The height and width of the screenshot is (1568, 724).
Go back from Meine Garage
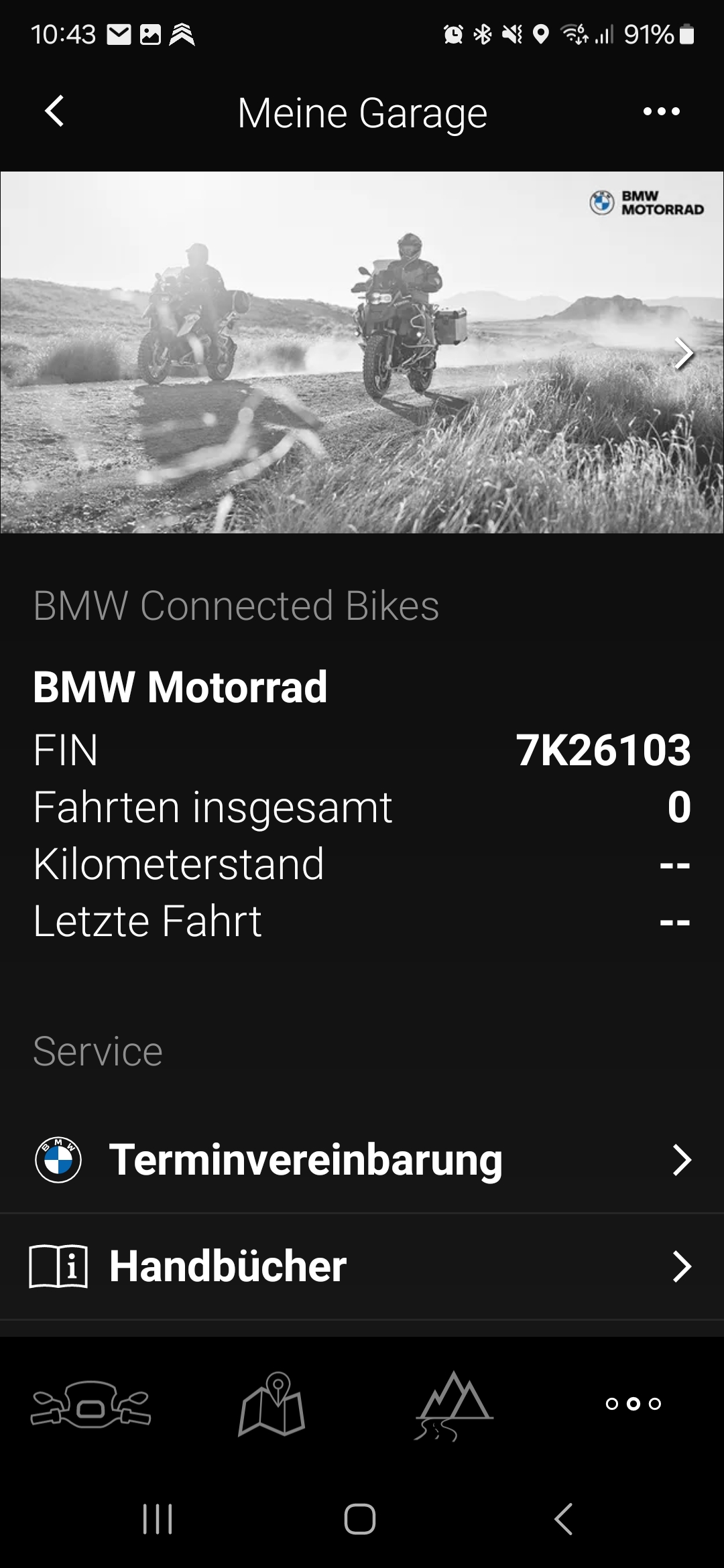[54, 111]
